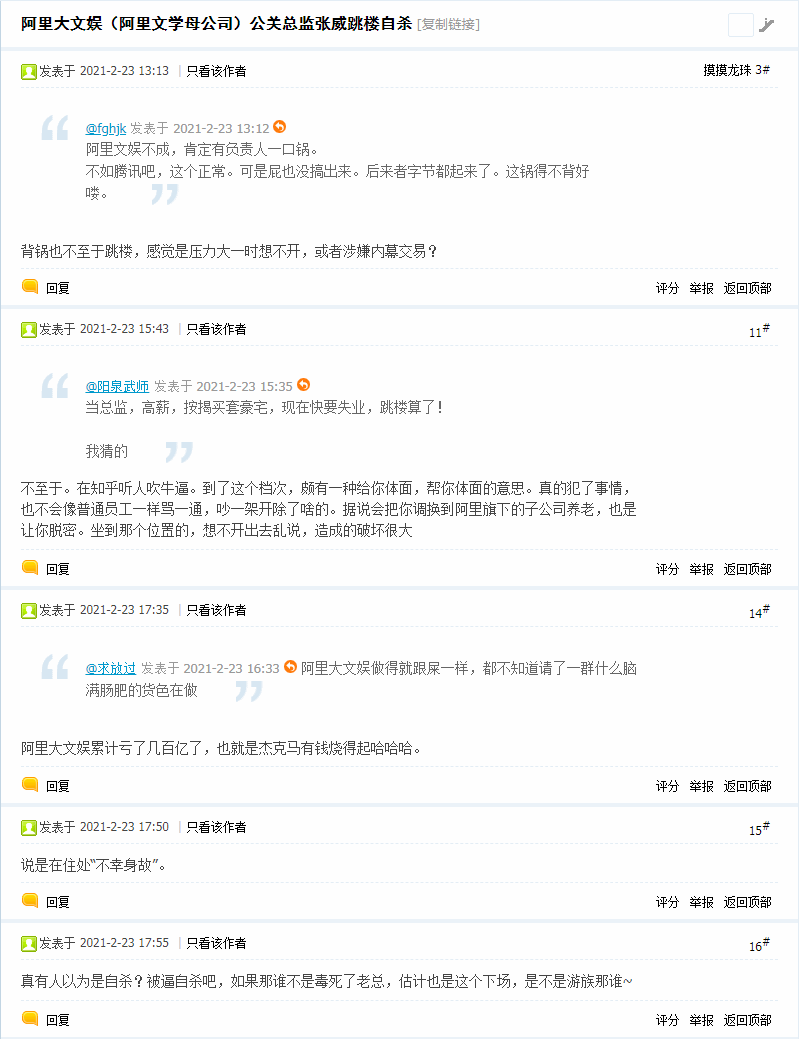Rate the 17:50 post with 评分
Image resolution: width=799 pixels, height=1039 pixels.
point(667,902)
